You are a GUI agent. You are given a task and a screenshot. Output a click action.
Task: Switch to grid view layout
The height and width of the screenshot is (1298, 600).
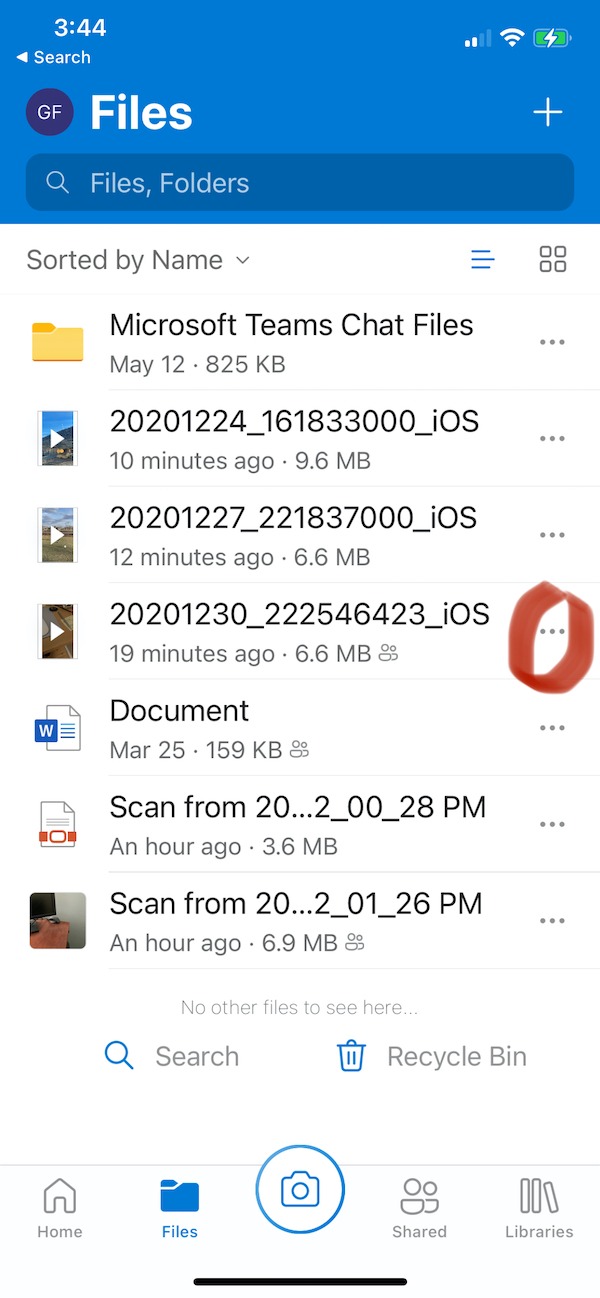click(x=553, y=260)
